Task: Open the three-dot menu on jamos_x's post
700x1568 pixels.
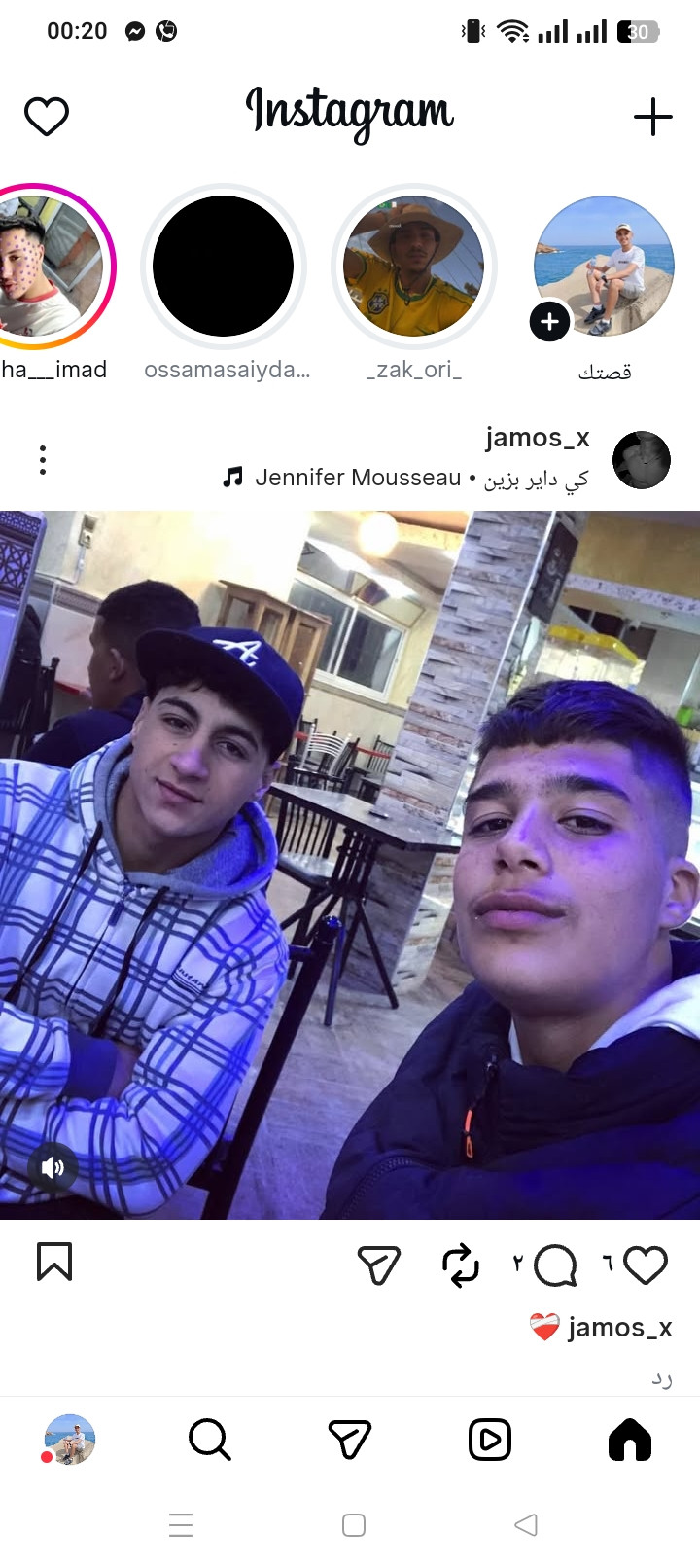Action: [x=43, y=460]
